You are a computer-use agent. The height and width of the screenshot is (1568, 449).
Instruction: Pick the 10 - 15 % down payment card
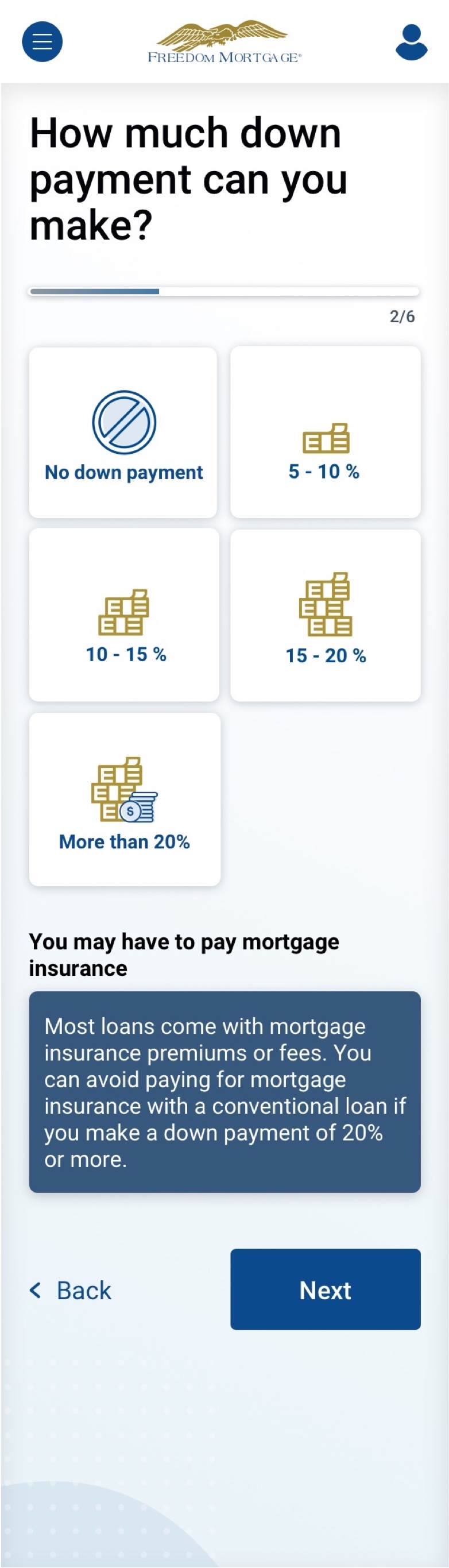point(124,615)
